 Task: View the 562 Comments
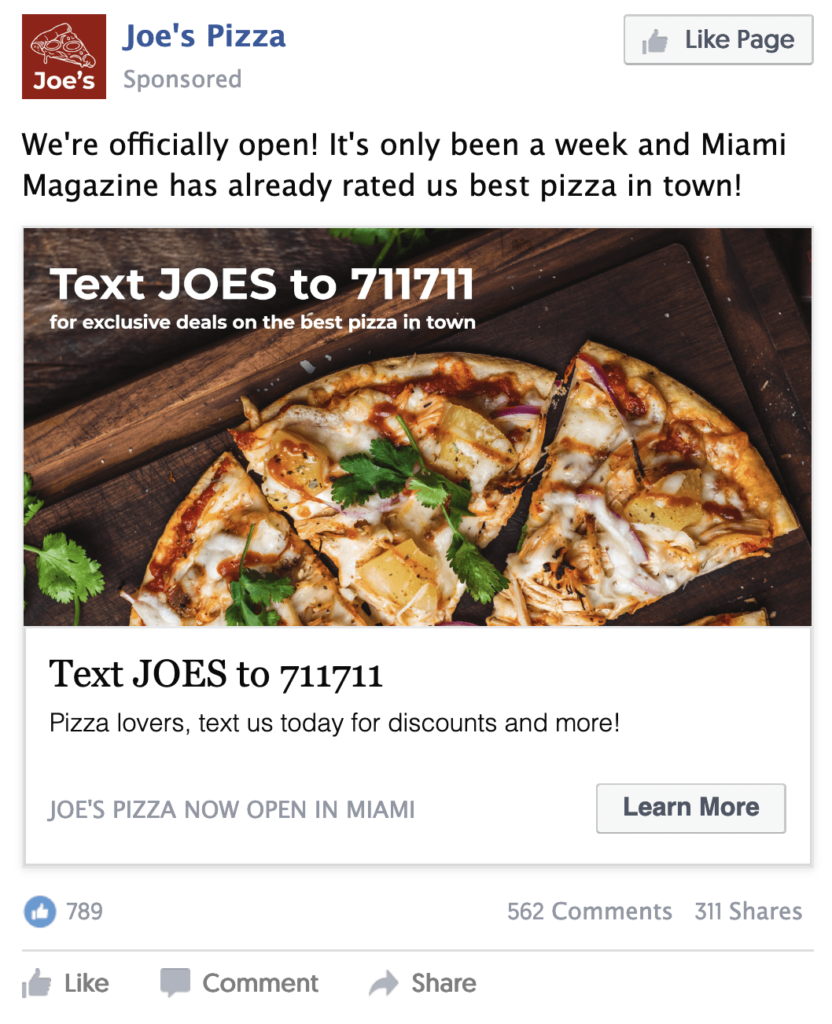pyautogui.click(x=589, y=912)
